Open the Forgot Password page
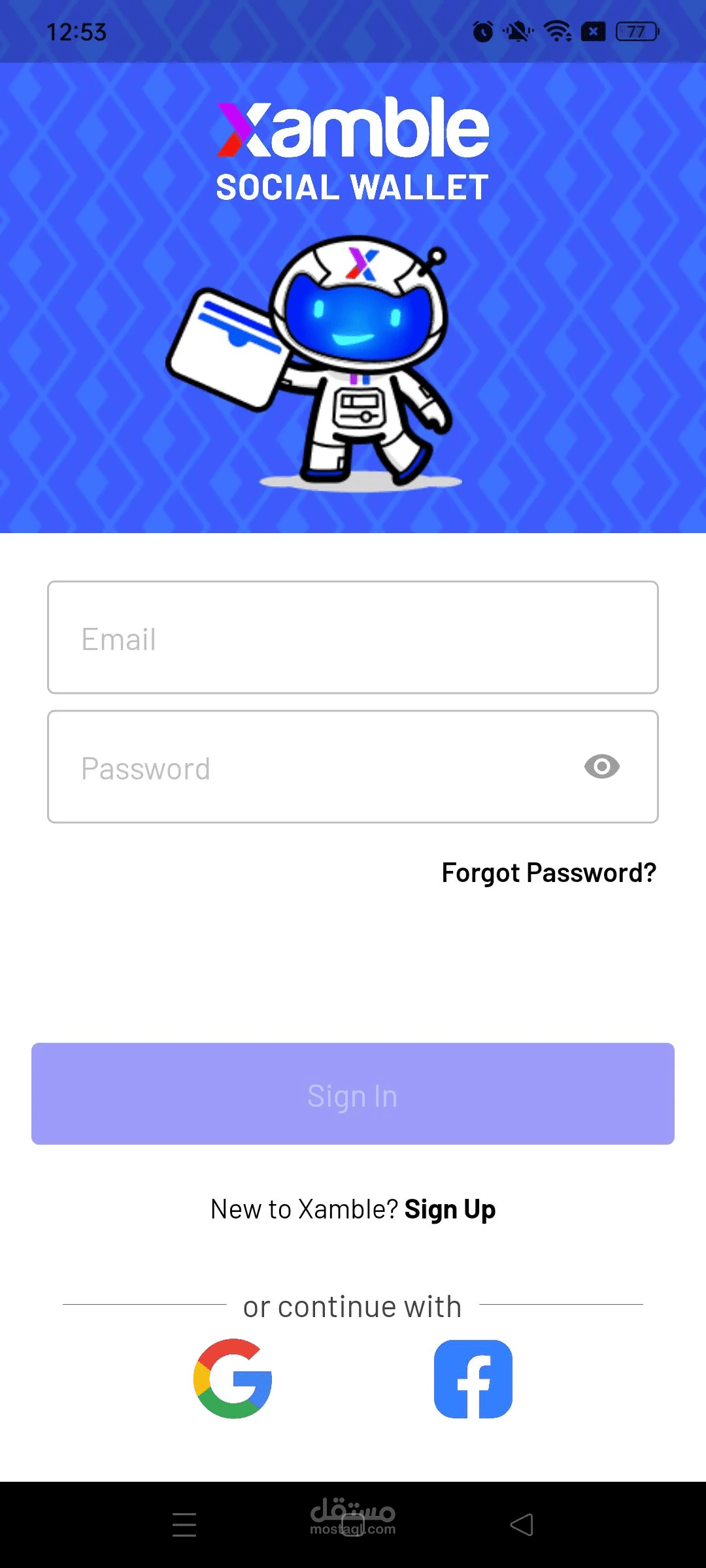 point(548,872)
